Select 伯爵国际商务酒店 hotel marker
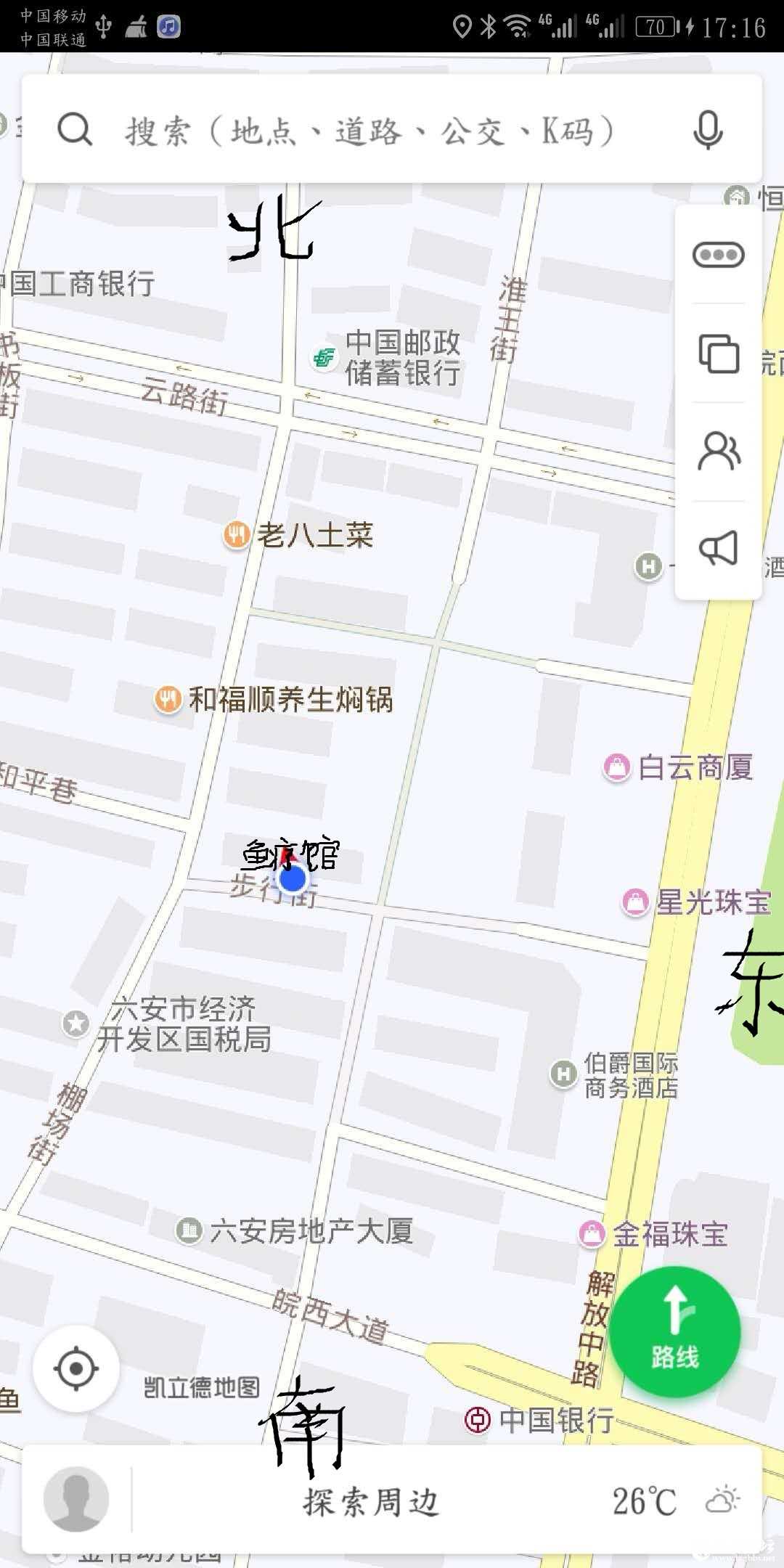784x1568 pixels. click(564, 1074)
